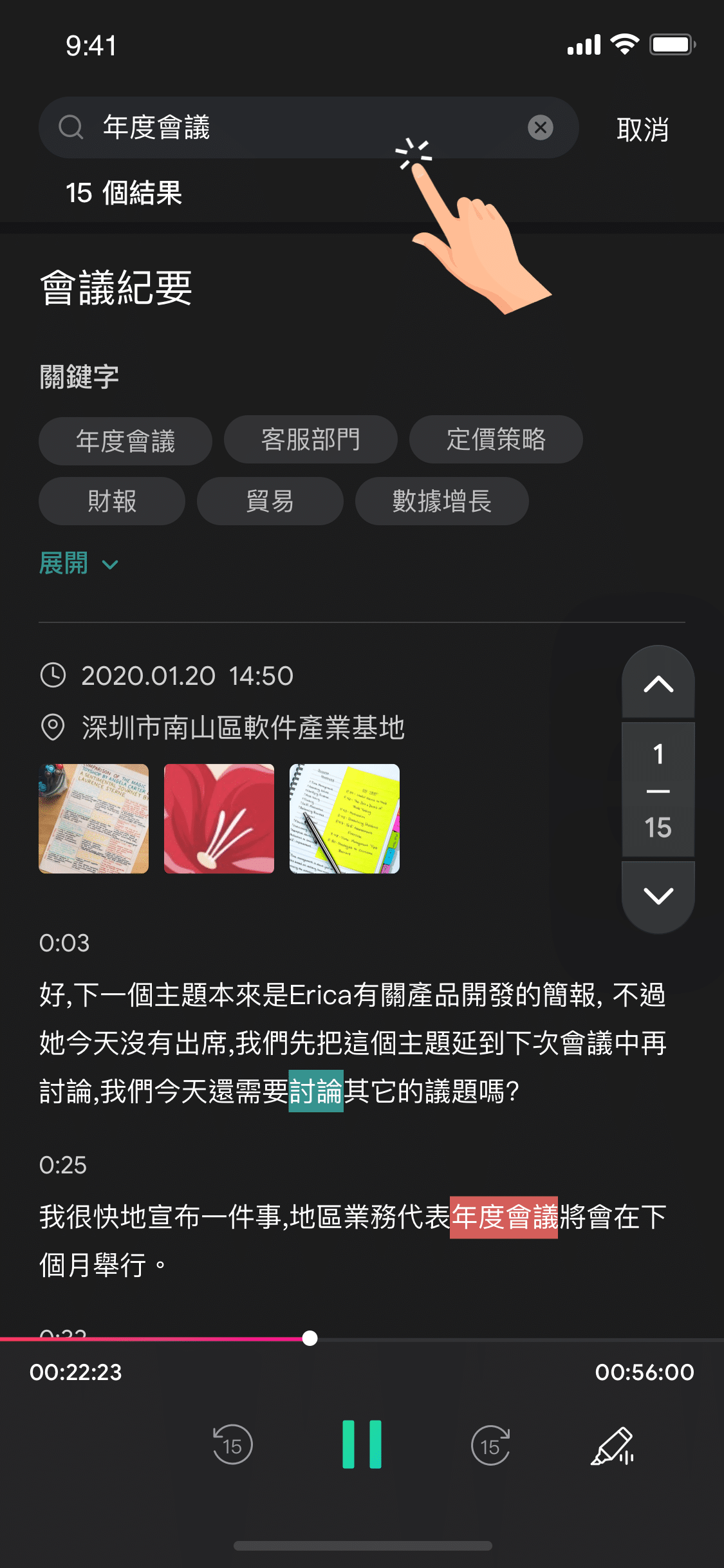Viewport: 724px width, 1568px height.
Task: Select the 貿易 keyword chip
Action: 270,501
